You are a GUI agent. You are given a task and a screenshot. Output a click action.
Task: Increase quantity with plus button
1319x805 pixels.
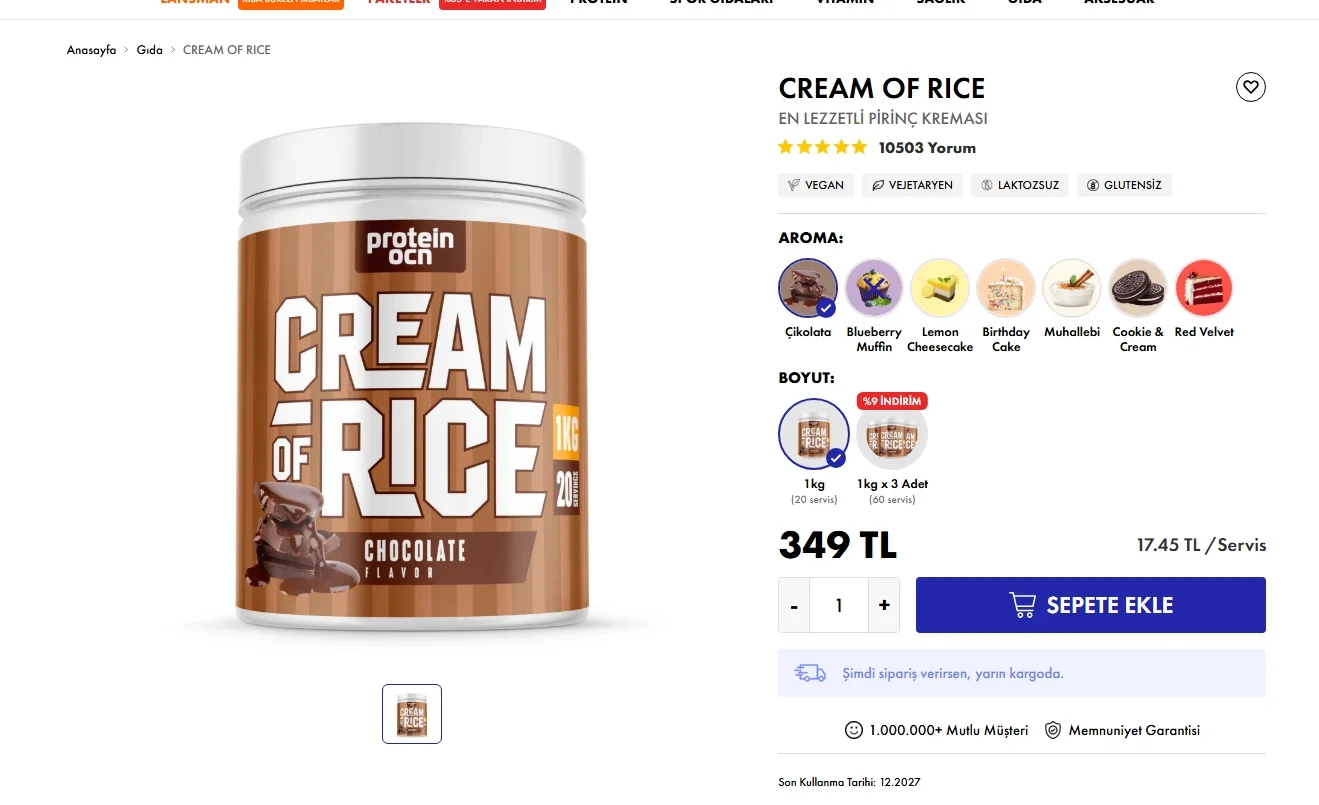point(884,605)
